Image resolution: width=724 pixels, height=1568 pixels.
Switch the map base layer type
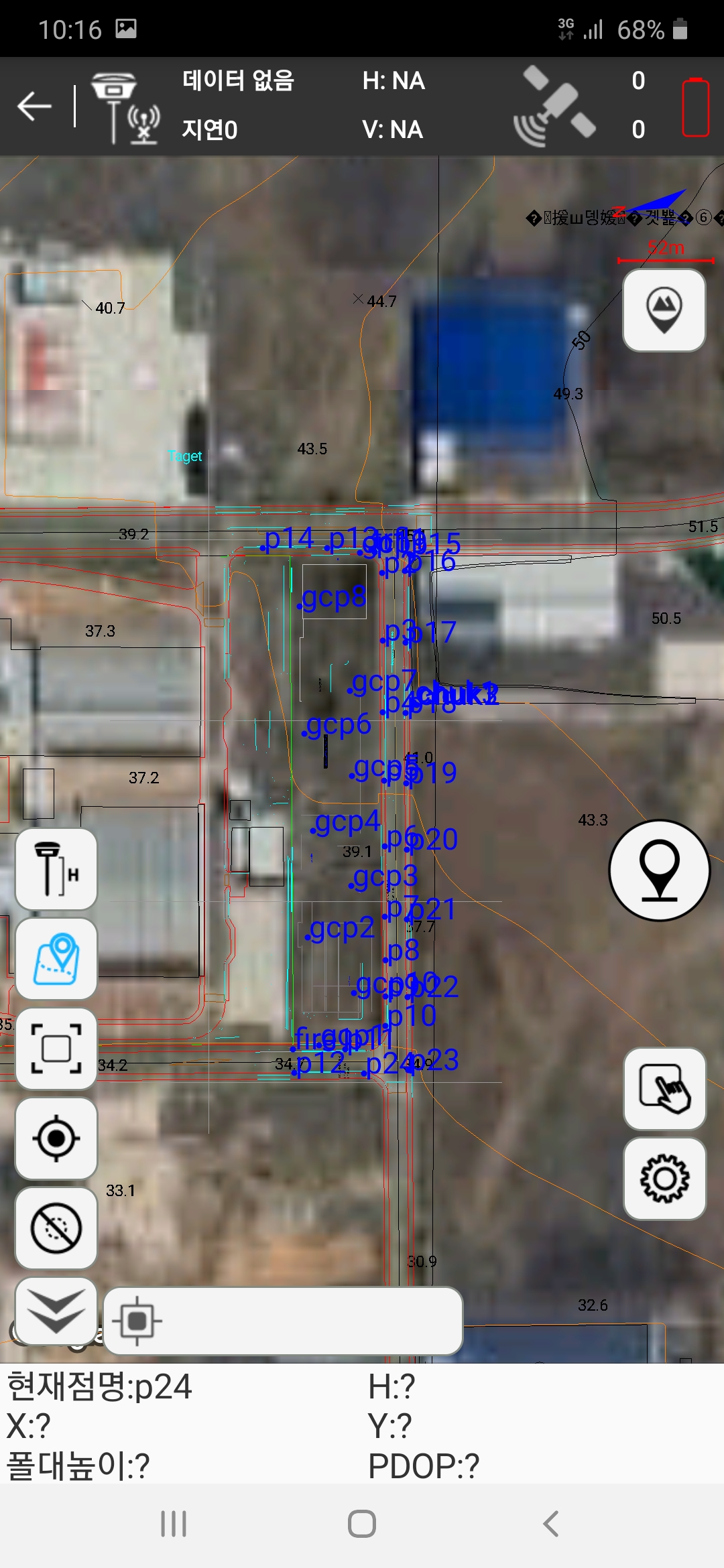[x=664, y=311]
